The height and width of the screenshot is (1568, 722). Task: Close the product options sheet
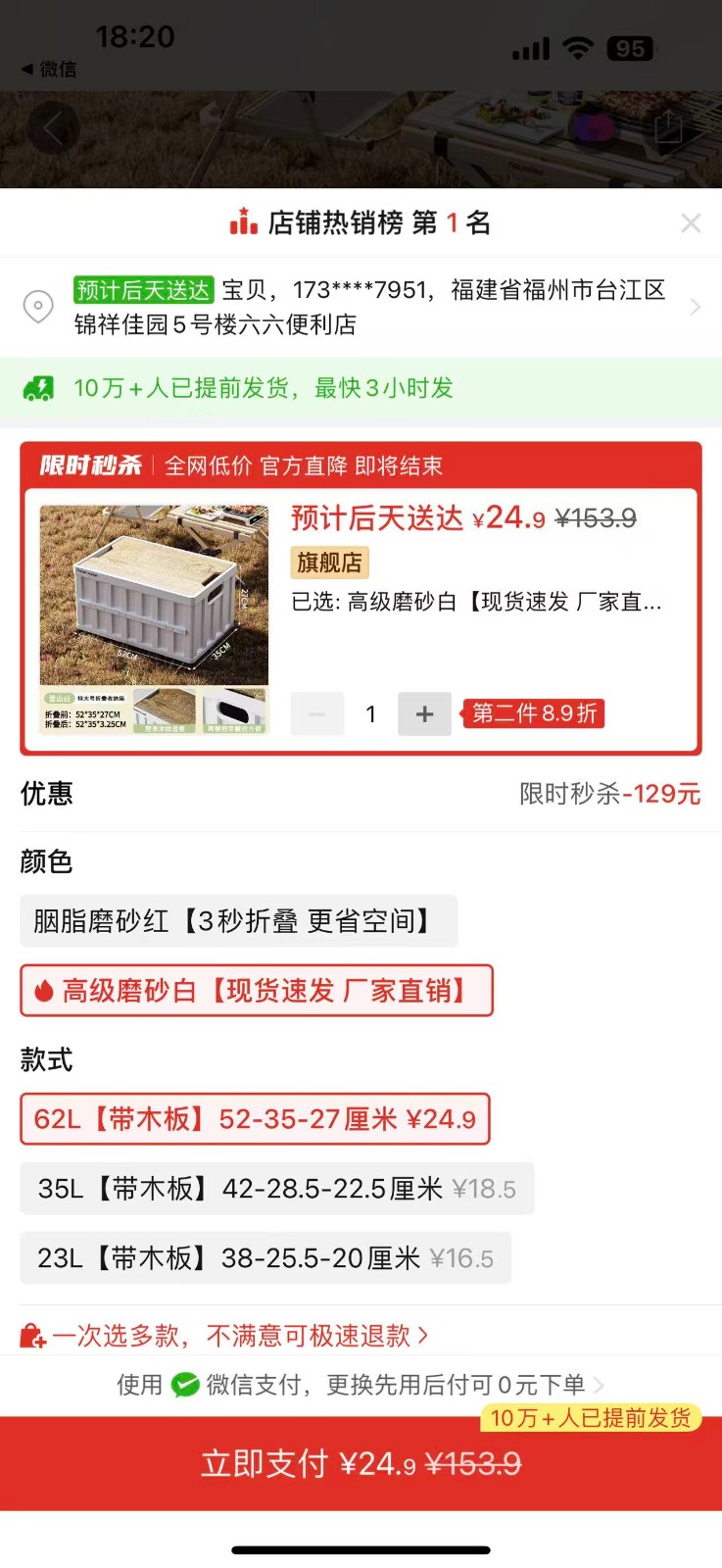691,223
